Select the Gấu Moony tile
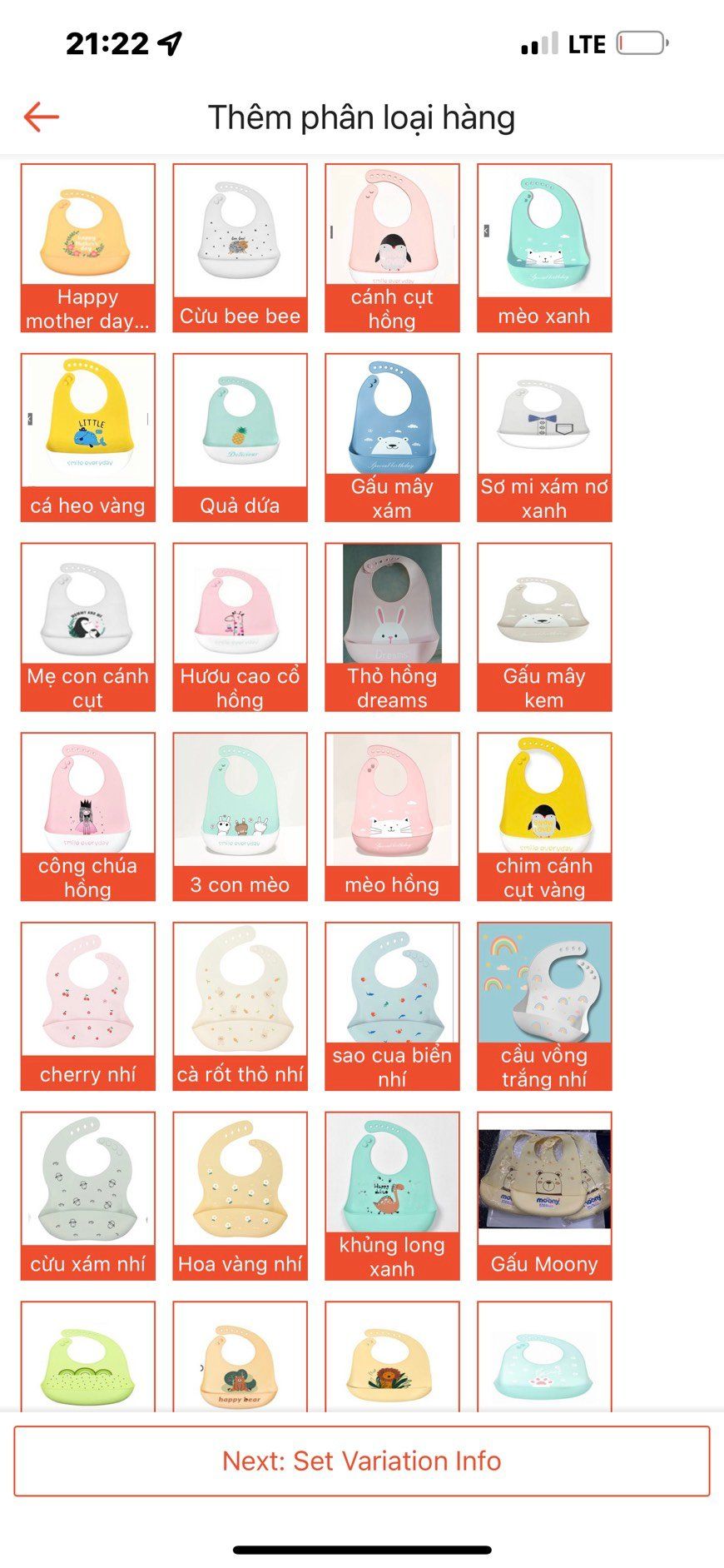The height and width of the screenshot is (1568, 724). coord(544,1196)
